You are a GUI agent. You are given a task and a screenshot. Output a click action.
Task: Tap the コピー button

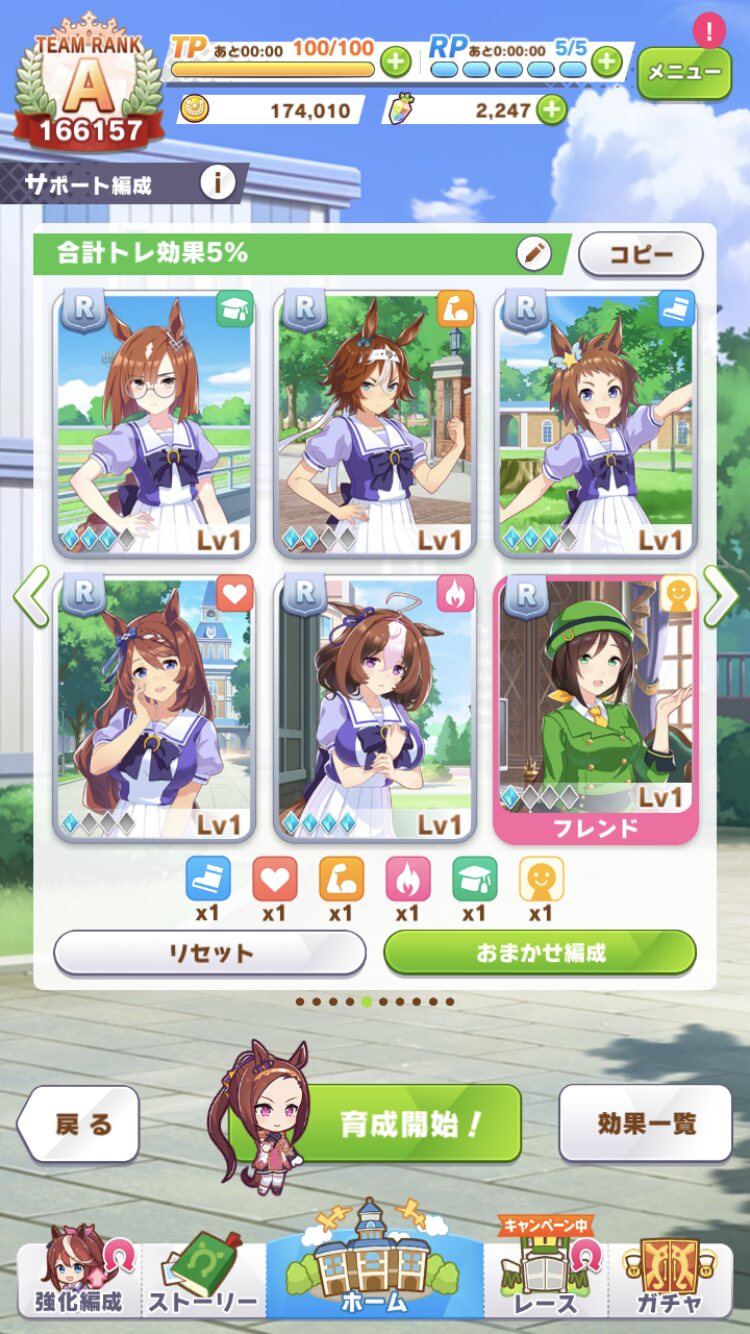click(x=641, y=254)
